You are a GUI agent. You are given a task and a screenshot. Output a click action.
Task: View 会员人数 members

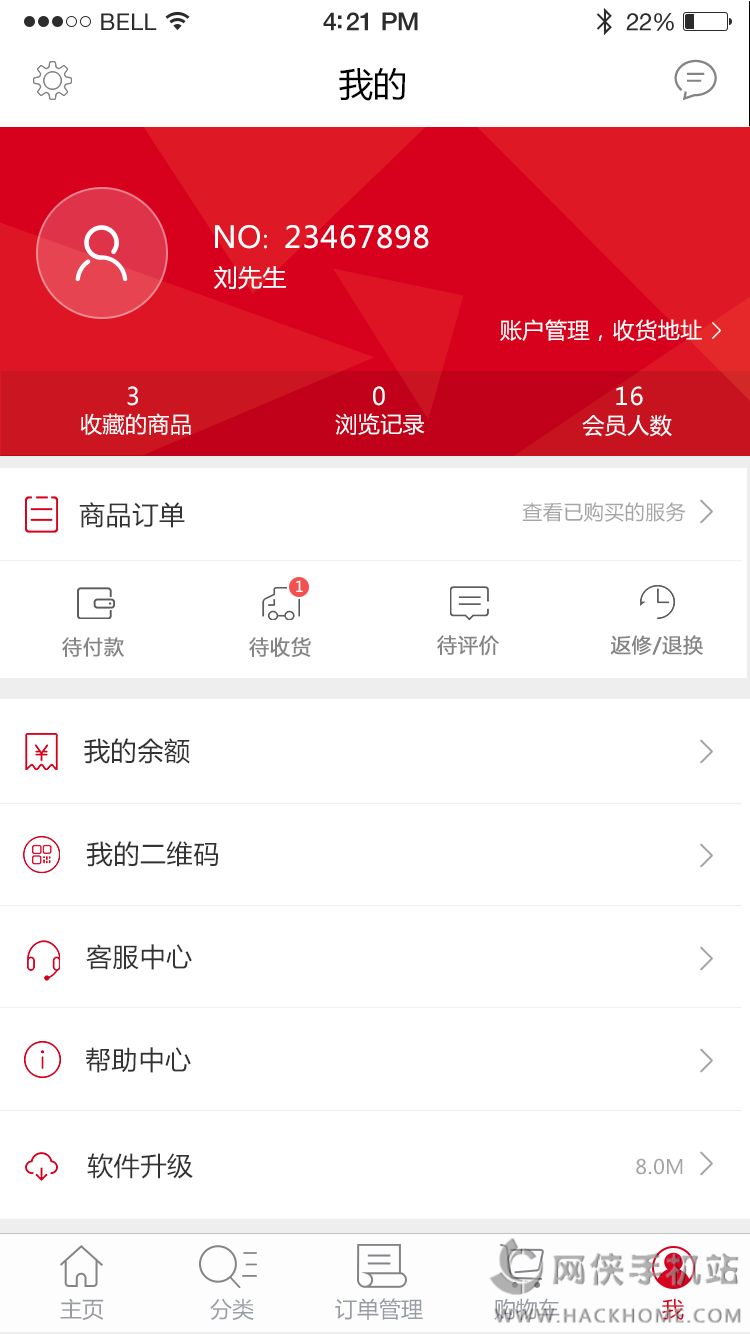pos(627,412)
